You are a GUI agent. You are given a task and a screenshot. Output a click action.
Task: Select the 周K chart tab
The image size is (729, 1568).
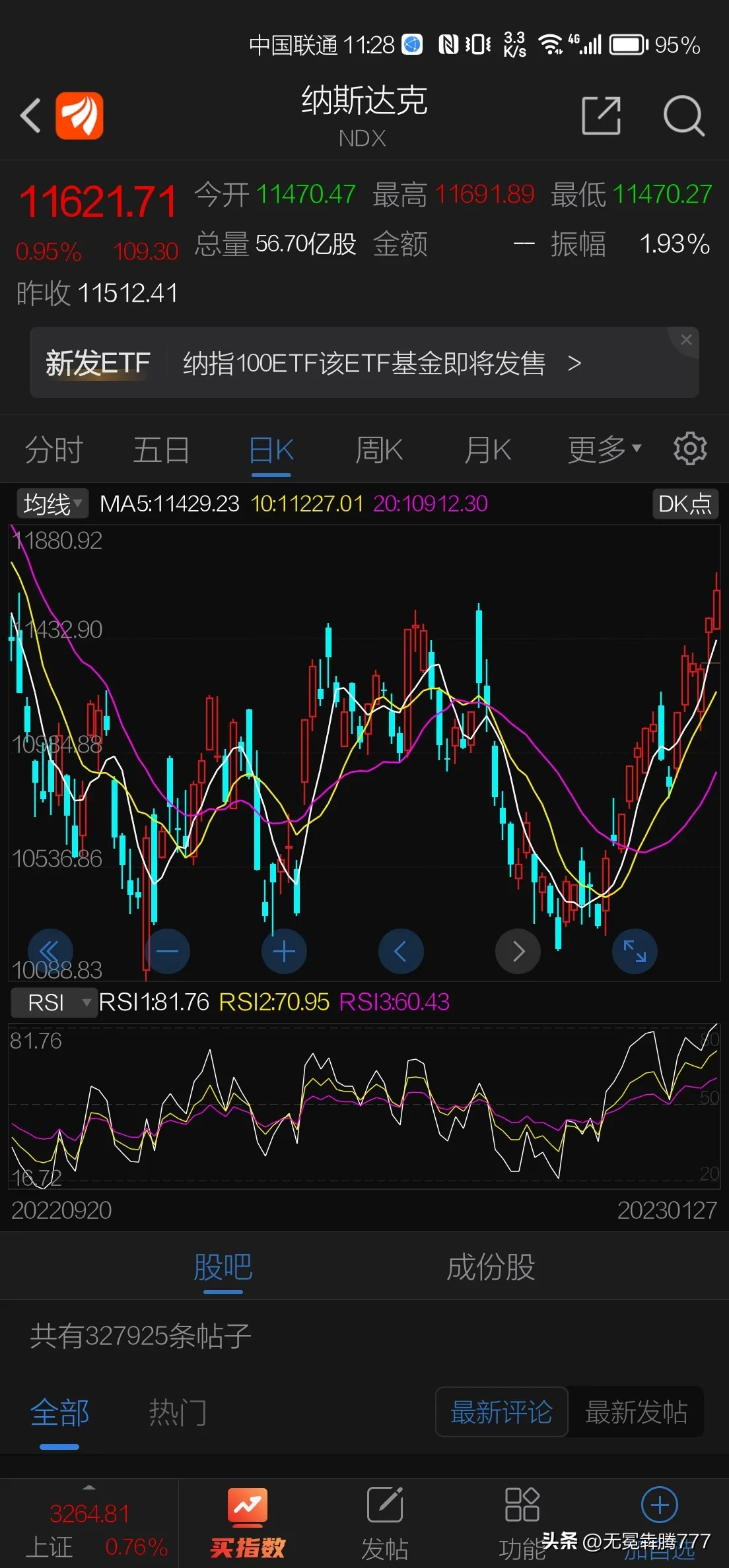379,451
